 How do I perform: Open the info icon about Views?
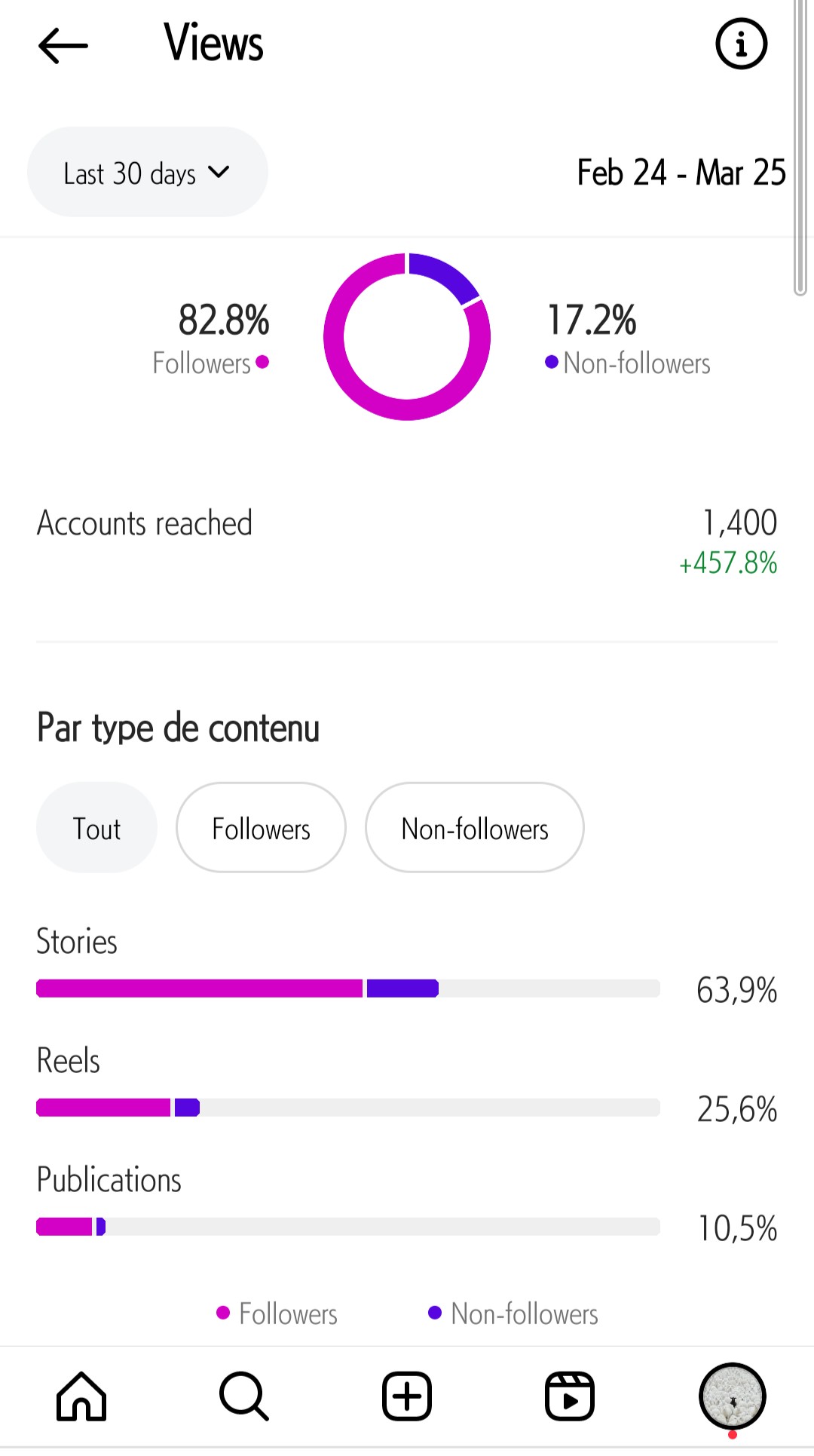(741, 44)
